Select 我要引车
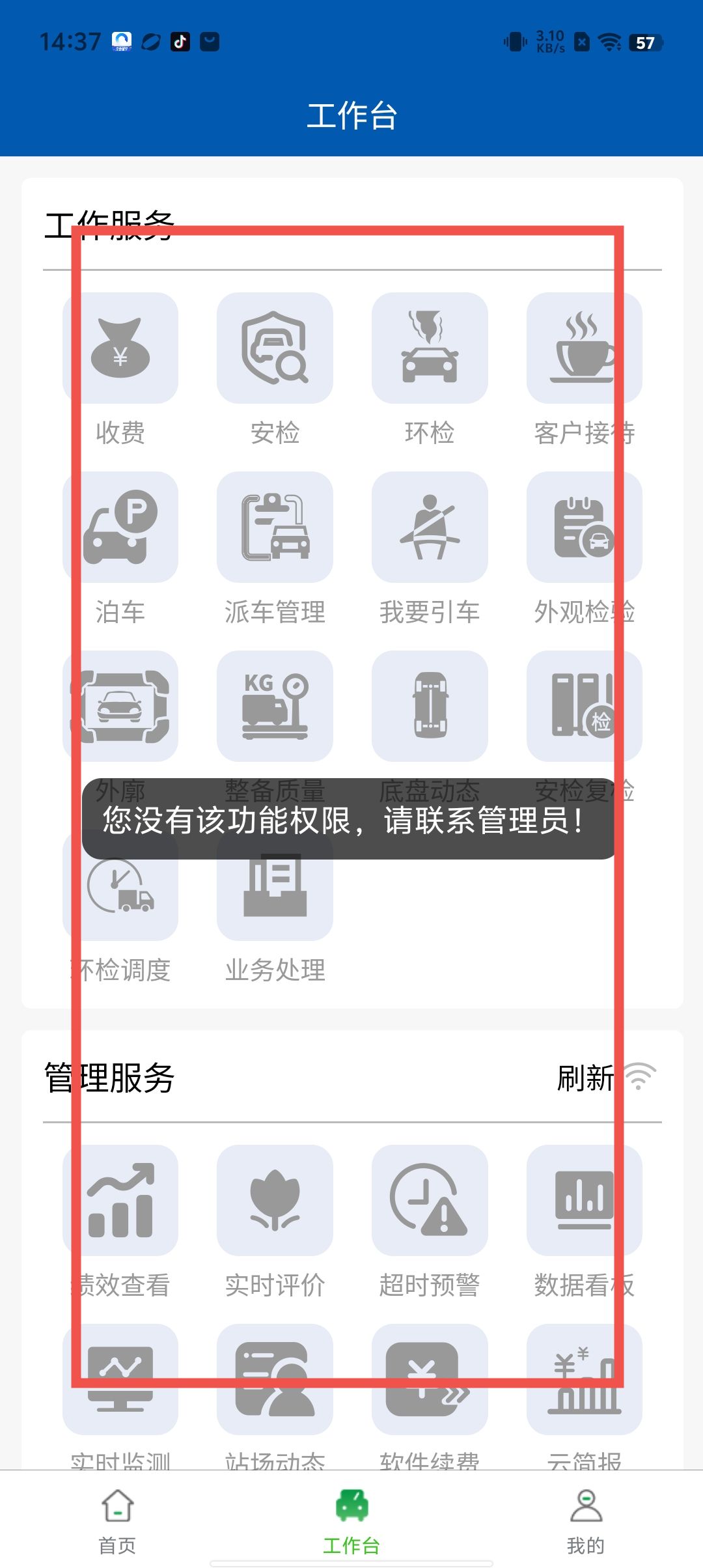This screenshot has height=1568, width=703. tap(430, 527)
